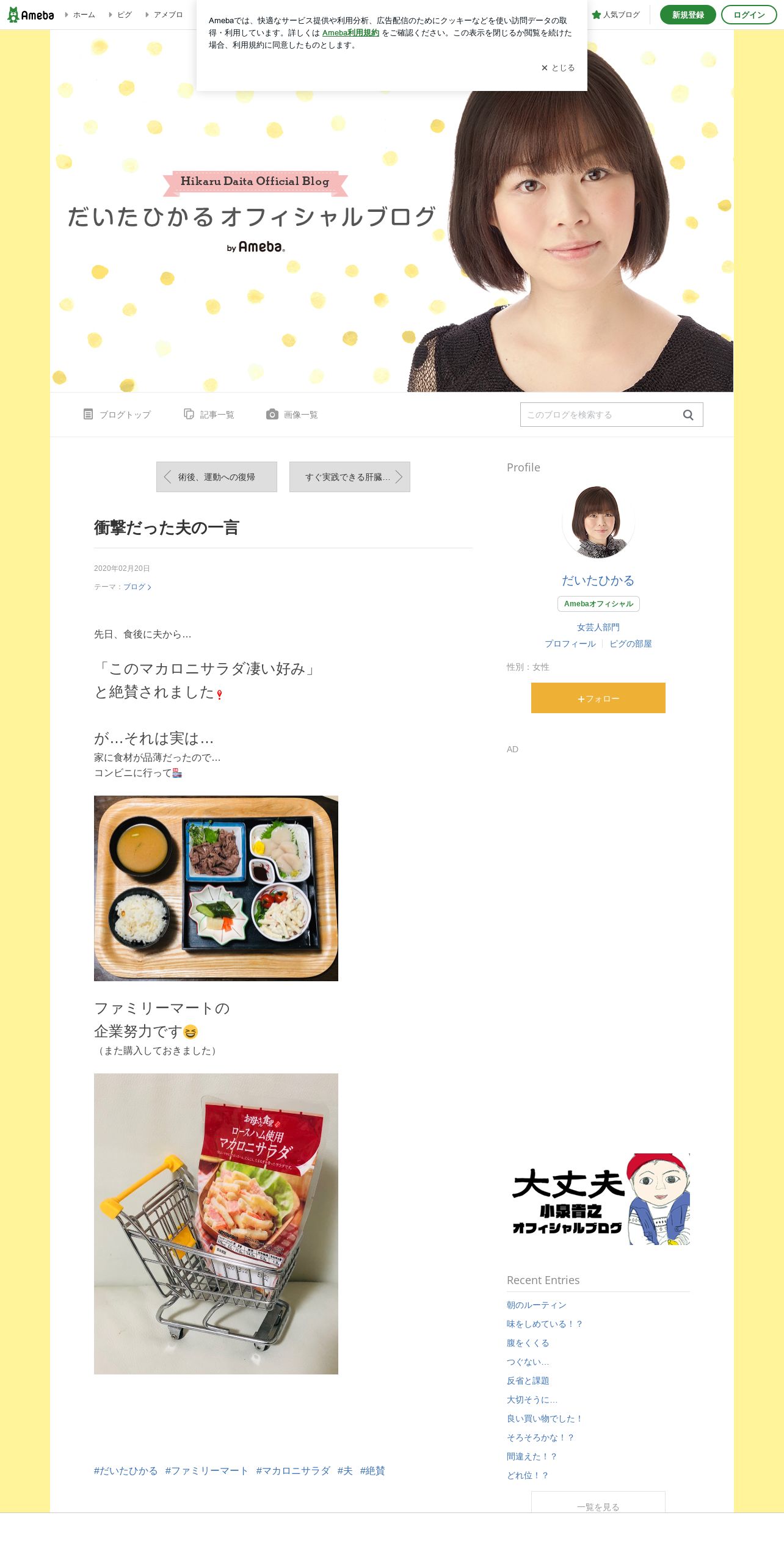Open the macaroni salad package photo
This screenshot has width=784, height=1568.
[216, 1224]
